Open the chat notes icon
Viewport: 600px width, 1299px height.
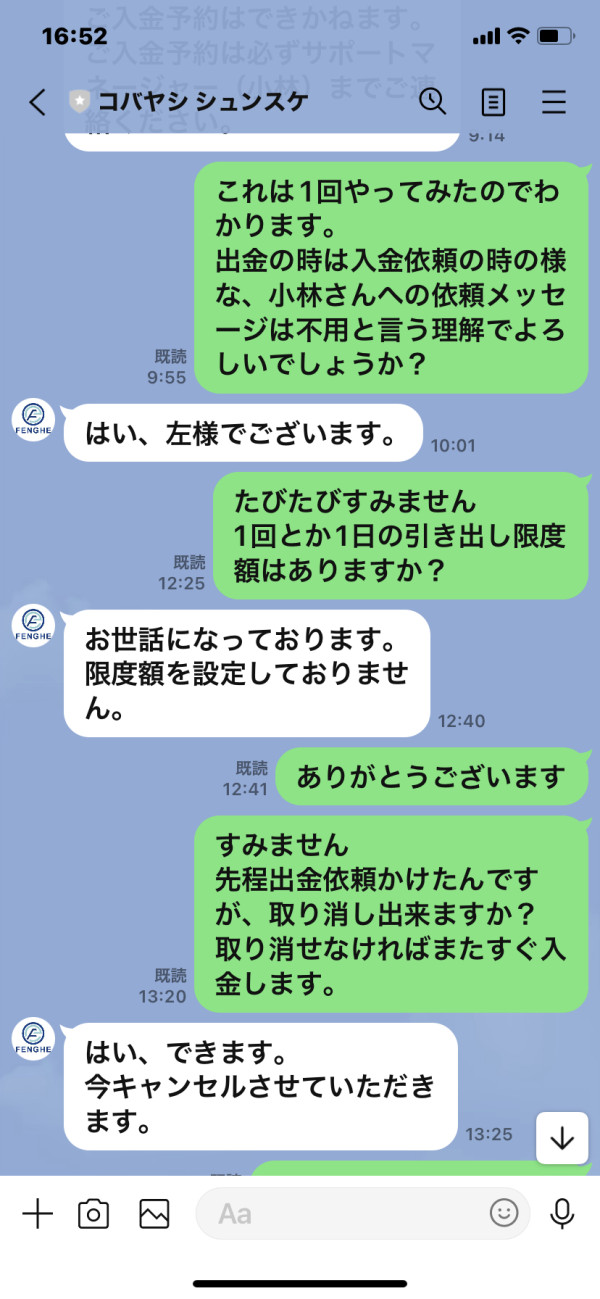pos(493,102)
